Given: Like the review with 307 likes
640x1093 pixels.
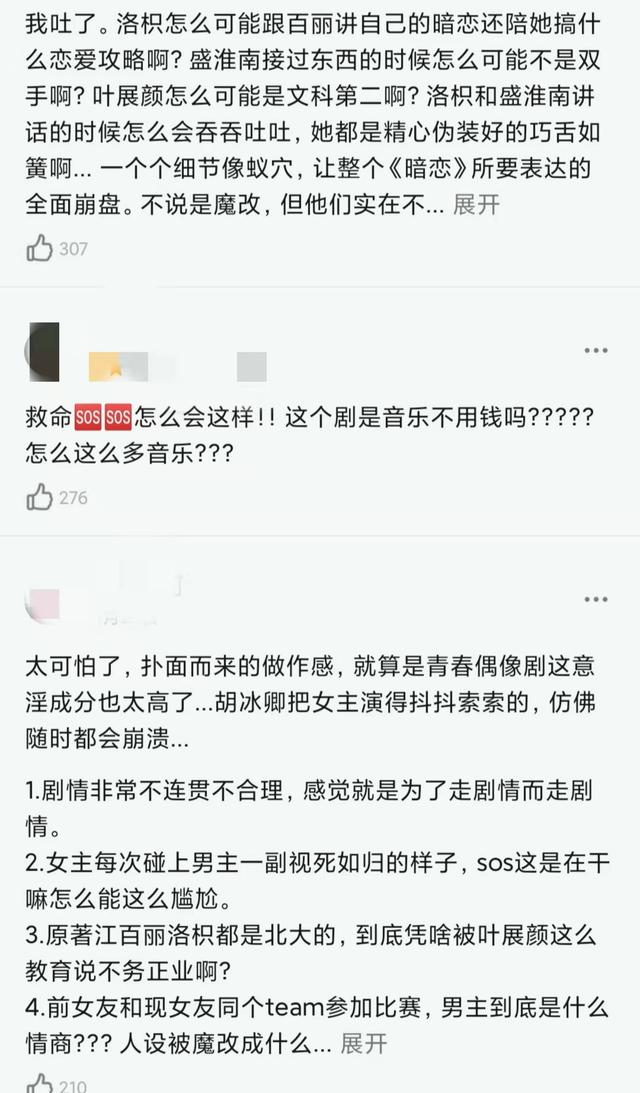Looking at the screenshot, I should pyautogui.click(x=40, y=248).
